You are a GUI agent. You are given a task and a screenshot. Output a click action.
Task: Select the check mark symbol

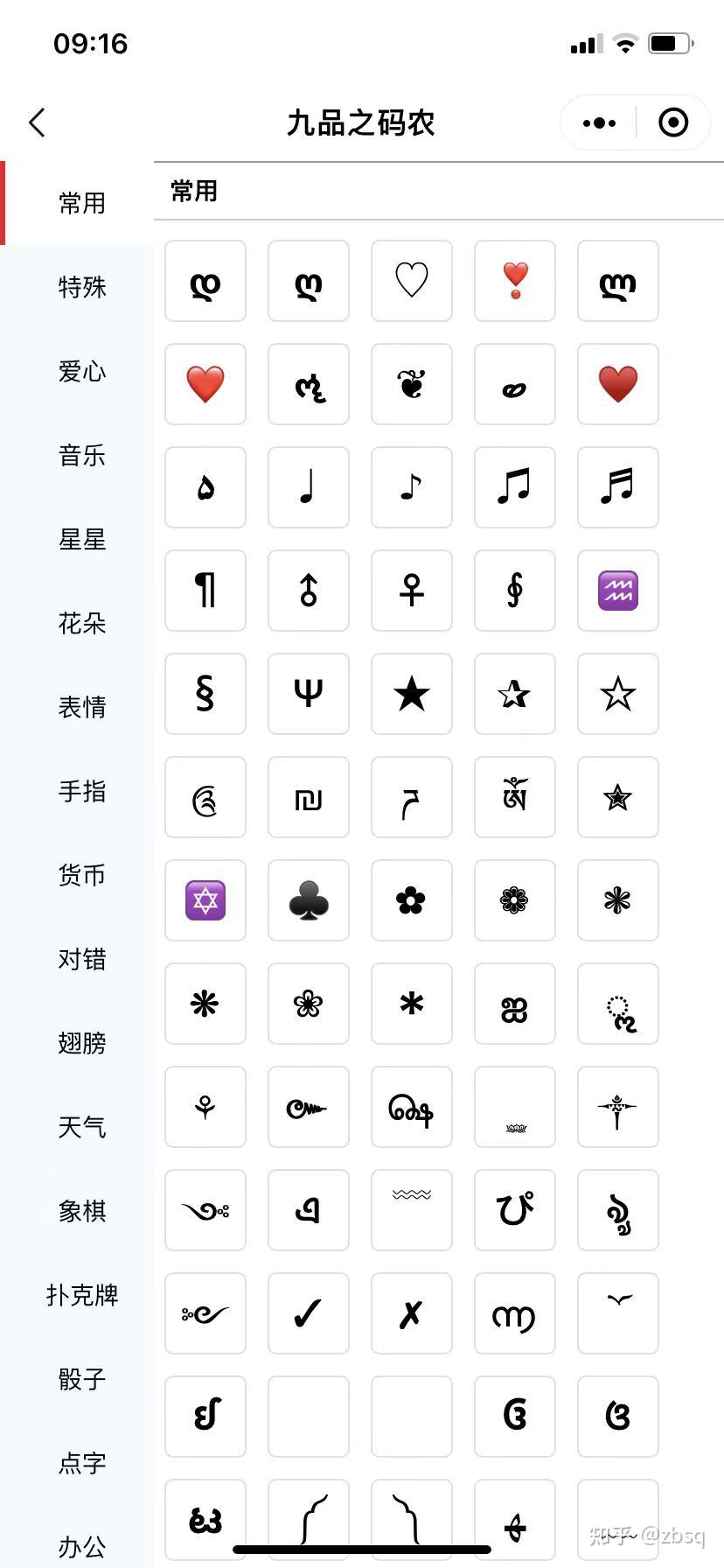(x=309, y=1313)
